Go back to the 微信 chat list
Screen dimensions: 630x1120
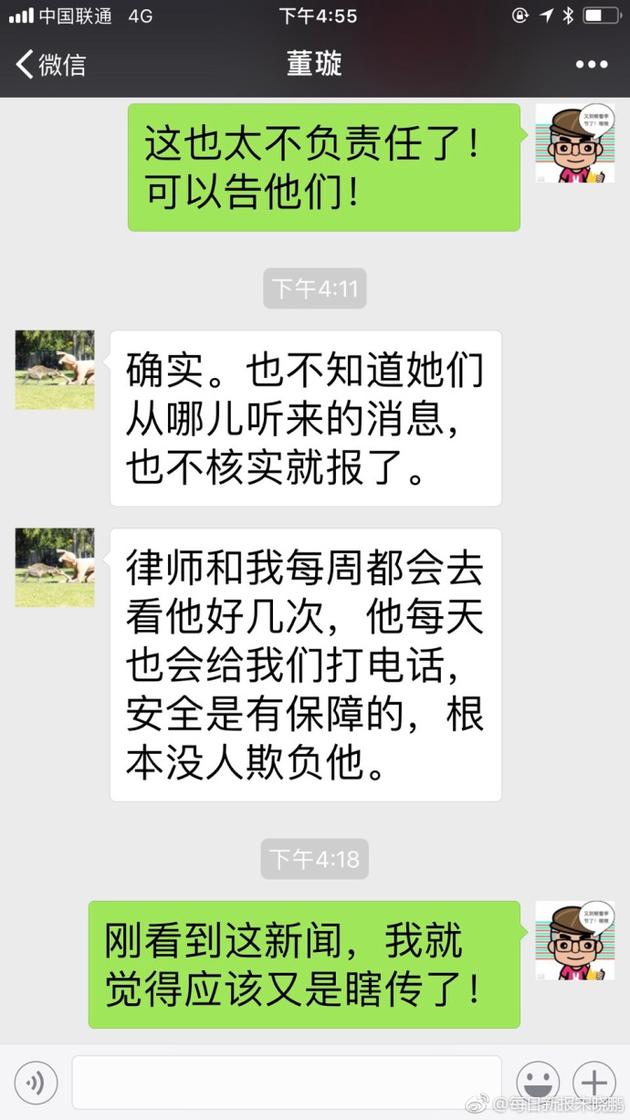(50, 65)
